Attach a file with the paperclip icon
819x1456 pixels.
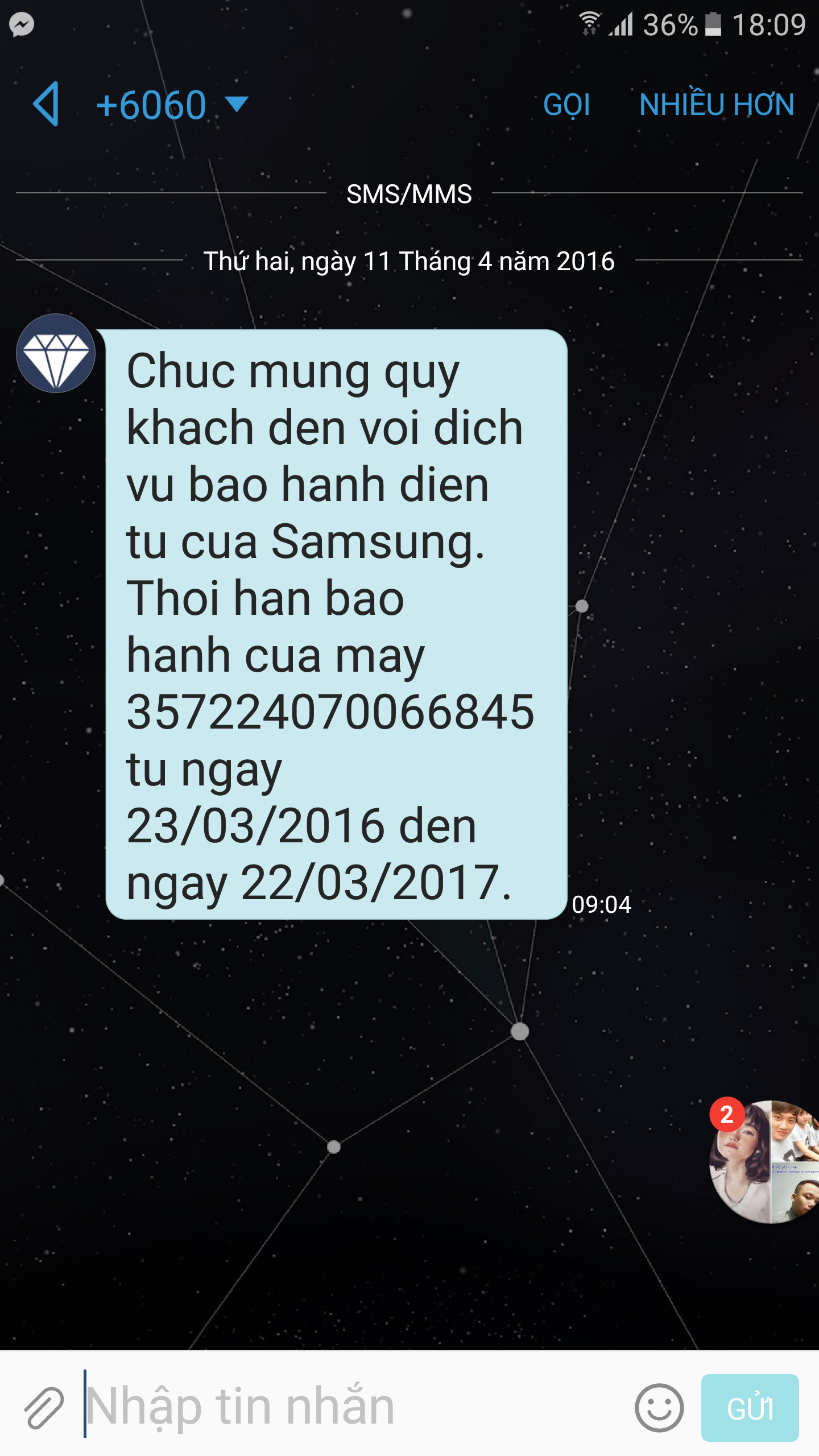(x=44, y=1407)
